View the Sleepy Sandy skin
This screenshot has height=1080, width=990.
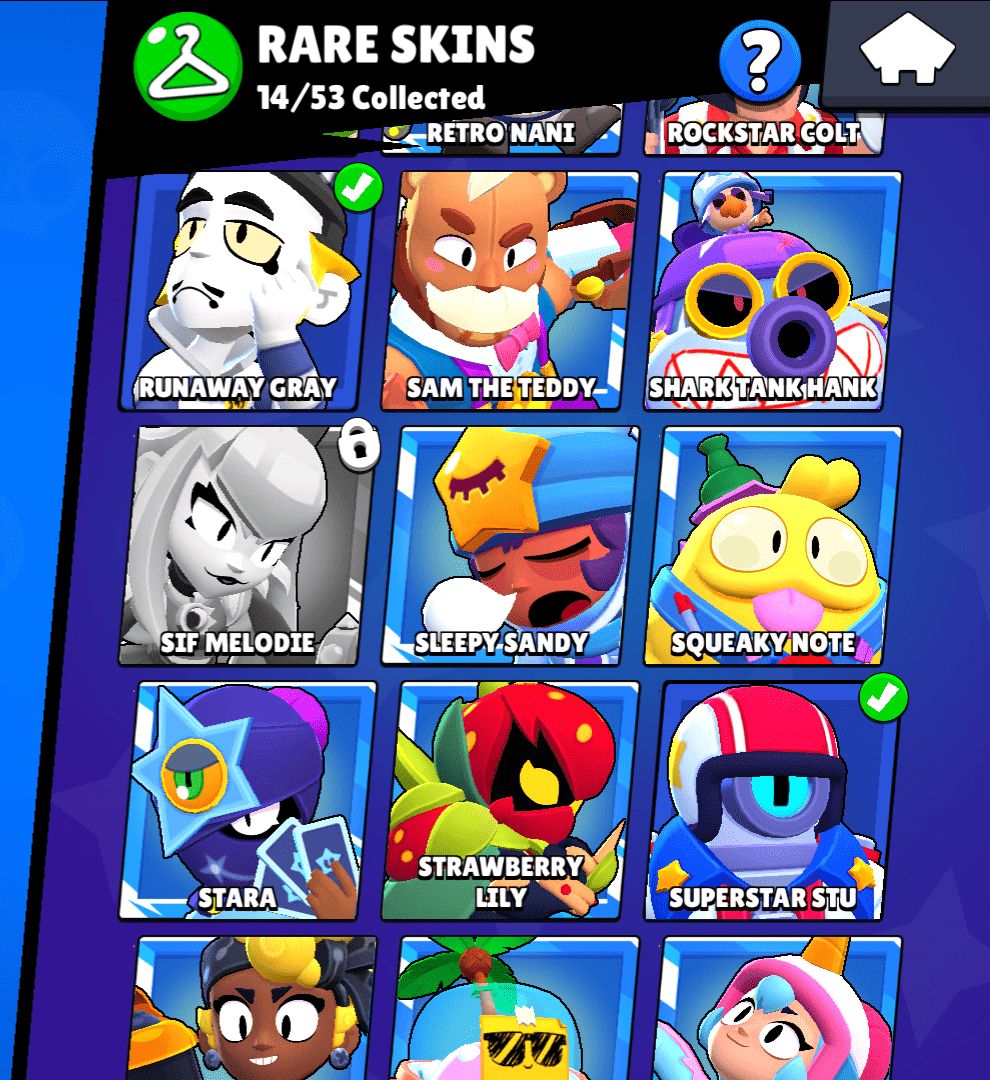(x=510, y=545)
